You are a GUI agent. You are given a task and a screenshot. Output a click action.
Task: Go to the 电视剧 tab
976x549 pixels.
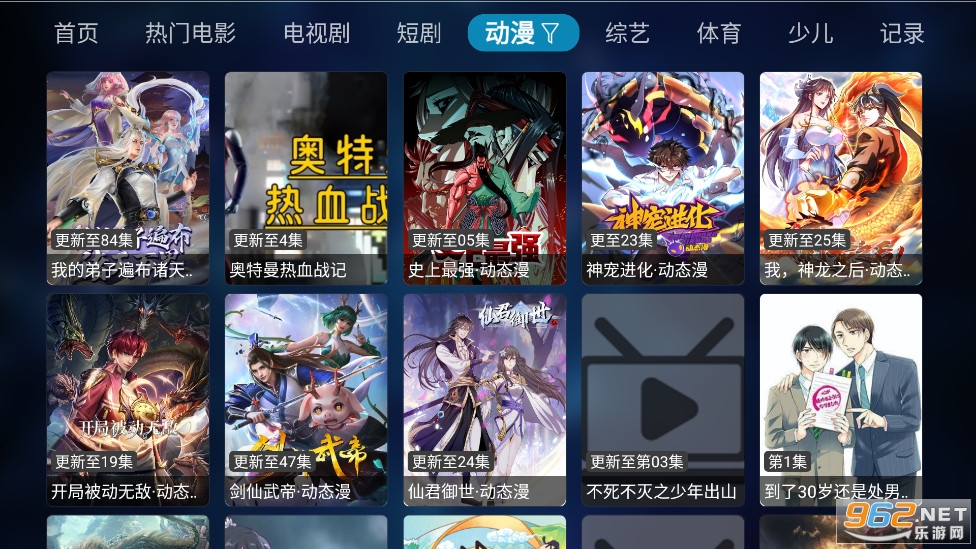tap(316, 33)
